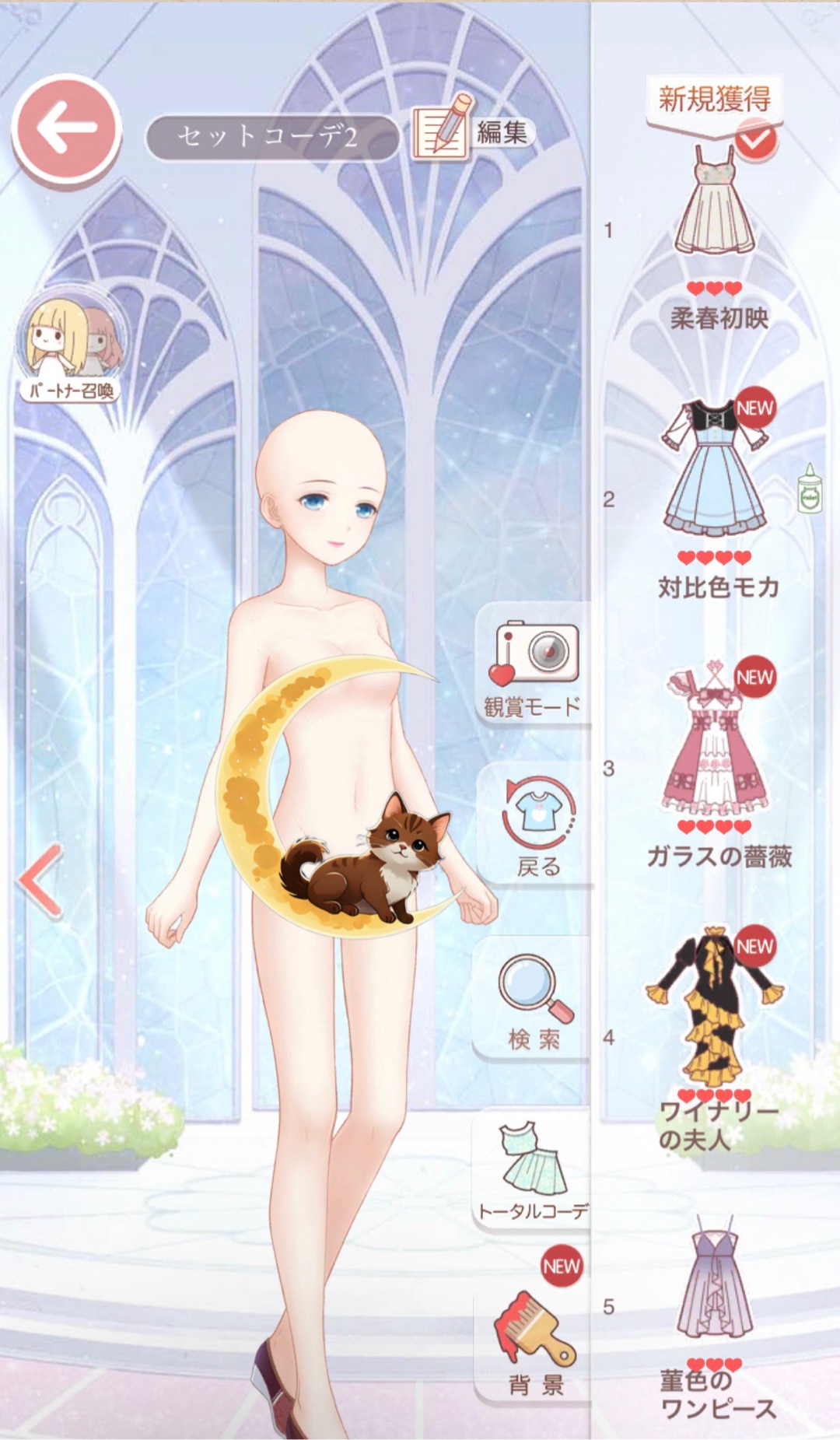Select the 菫色のワンピース dress
Screen dimensions: 840x1440
717,1284
